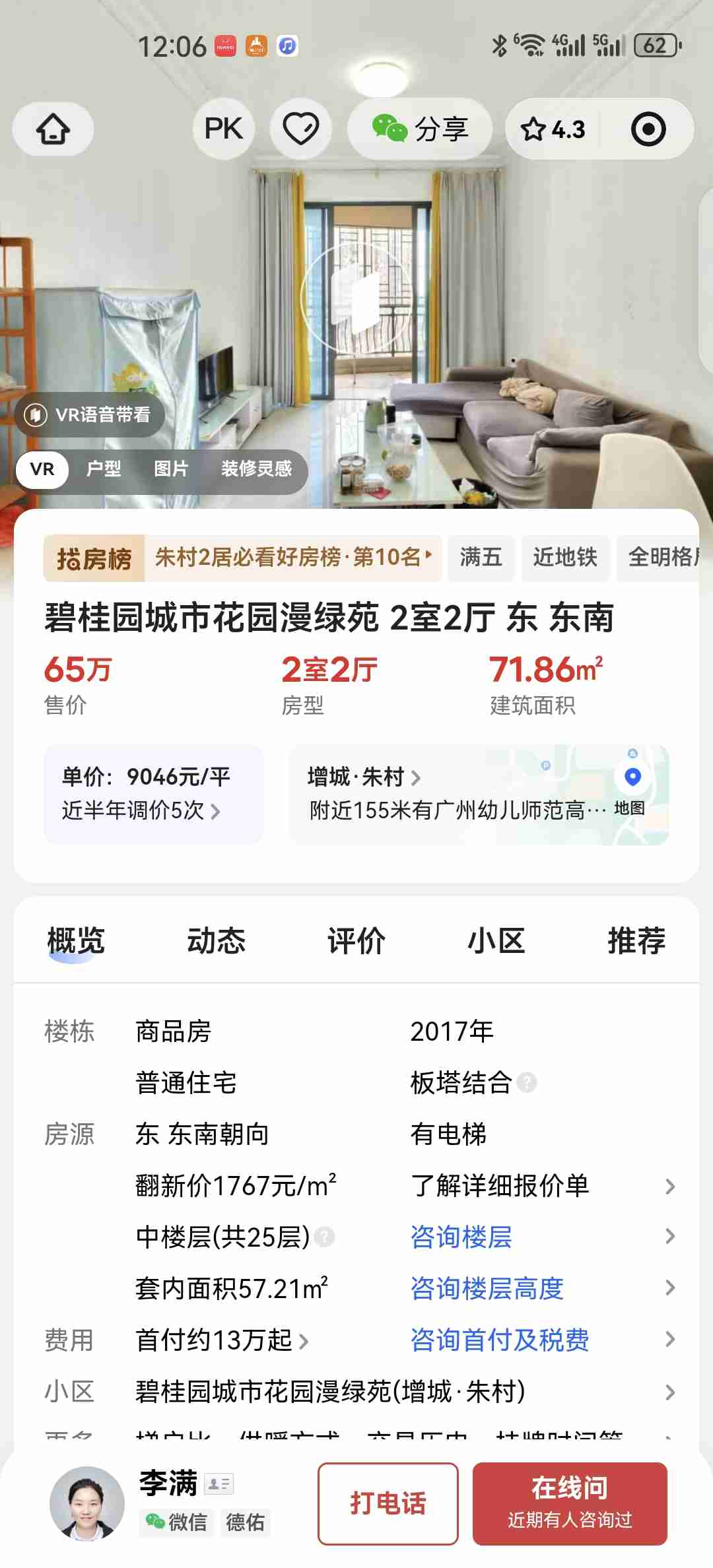The image size is (713, 1568).
Task: Call the agent with 打电话
Action: (x=388, y=1504)
